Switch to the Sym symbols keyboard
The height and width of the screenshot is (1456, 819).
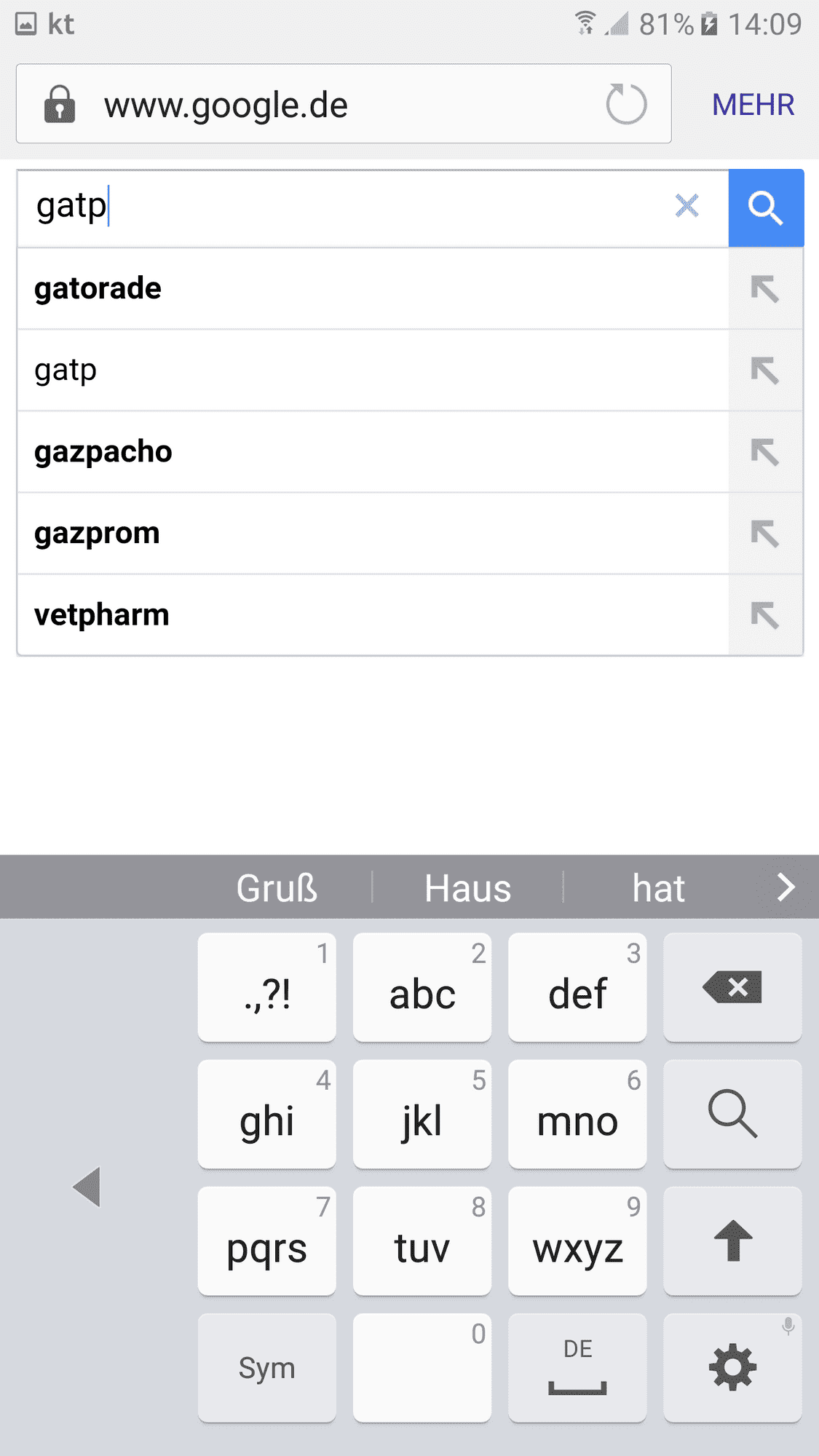[x=266, y=1368]
